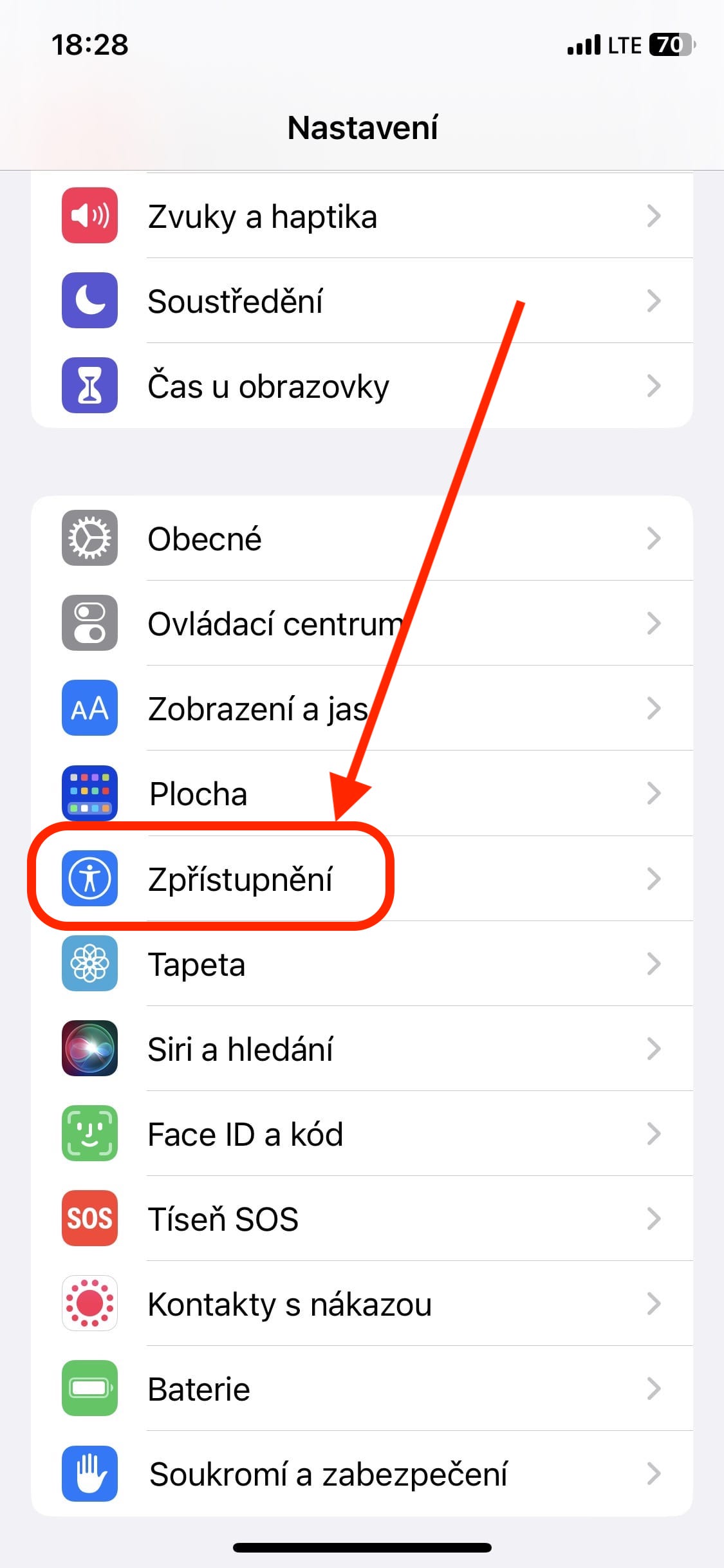The image size is (724, 1568).
Task: Go to Čas u obrazovky
Action: [x=362, y=386]
